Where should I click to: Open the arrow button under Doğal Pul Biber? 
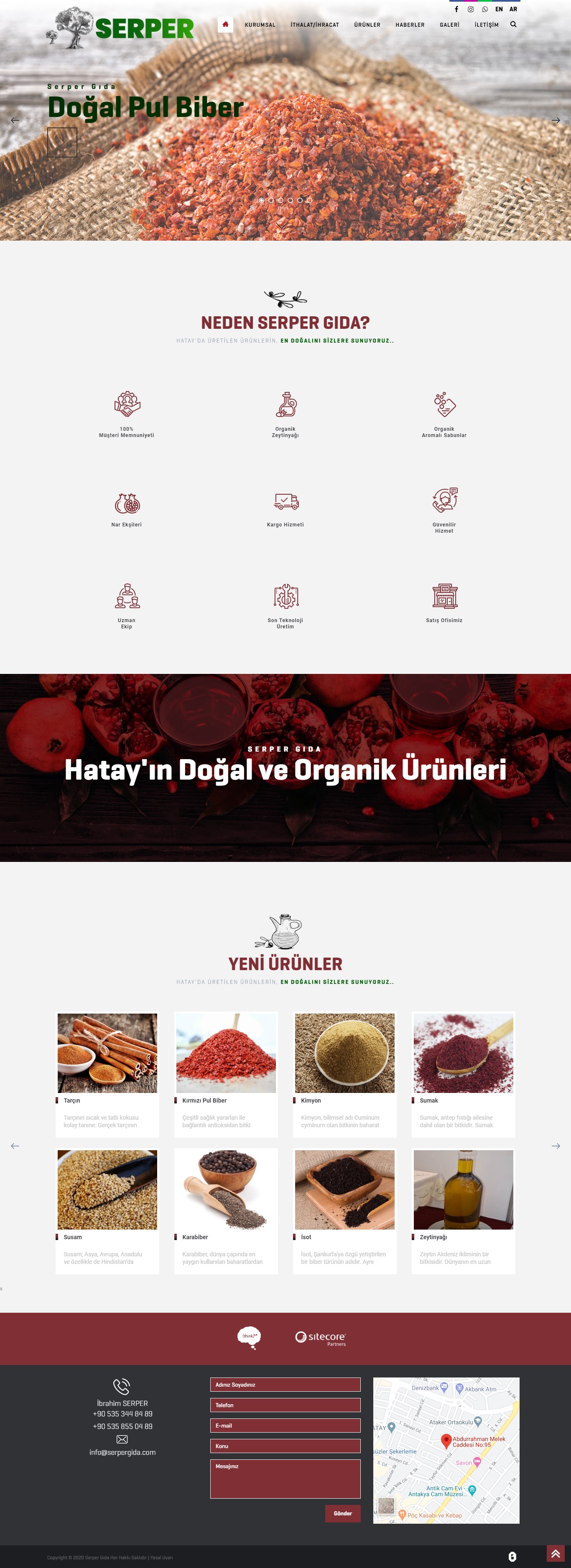tap(62, 142)
